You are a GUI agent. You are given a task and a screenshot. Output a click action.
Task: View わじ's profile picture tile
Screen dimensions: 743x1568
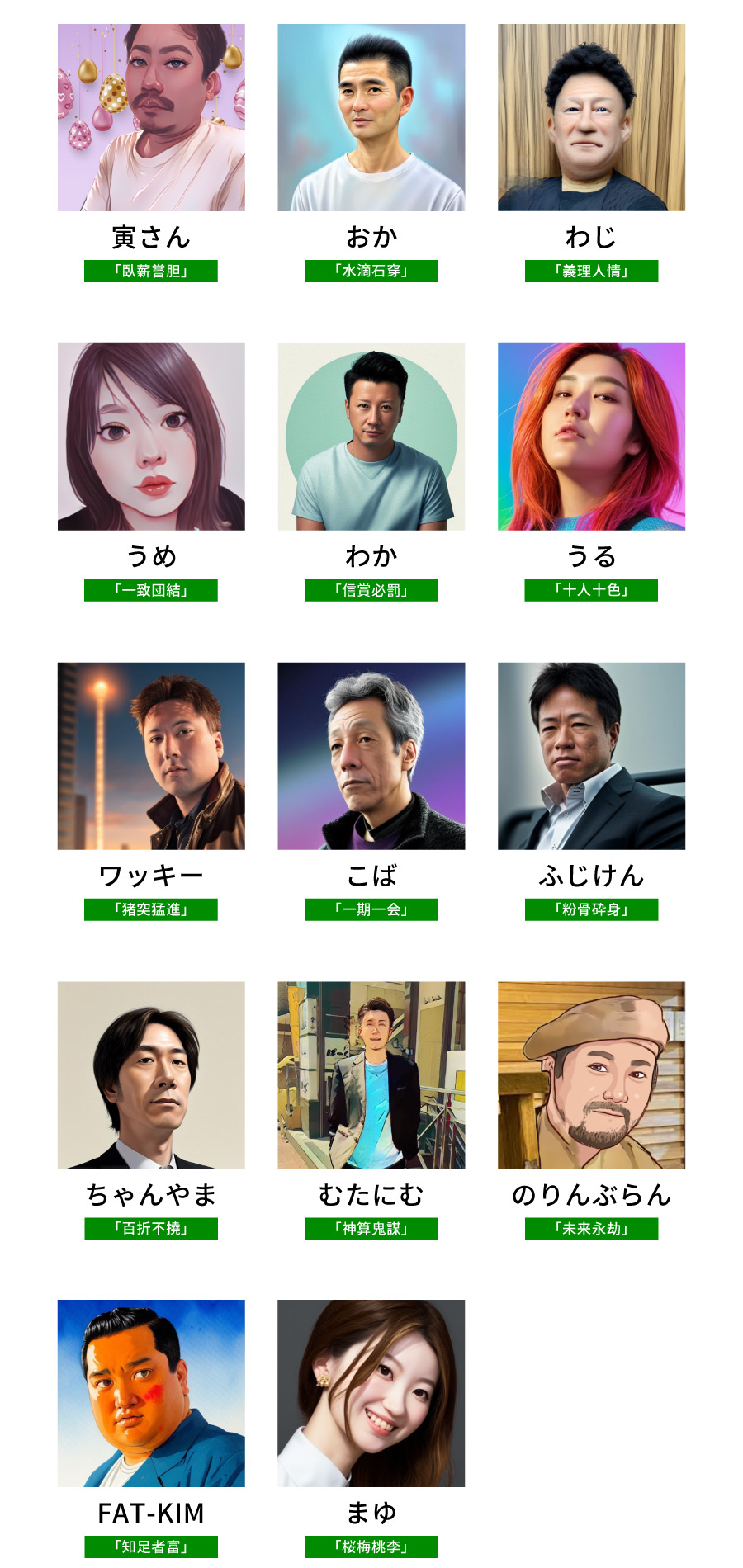(591, 117)
